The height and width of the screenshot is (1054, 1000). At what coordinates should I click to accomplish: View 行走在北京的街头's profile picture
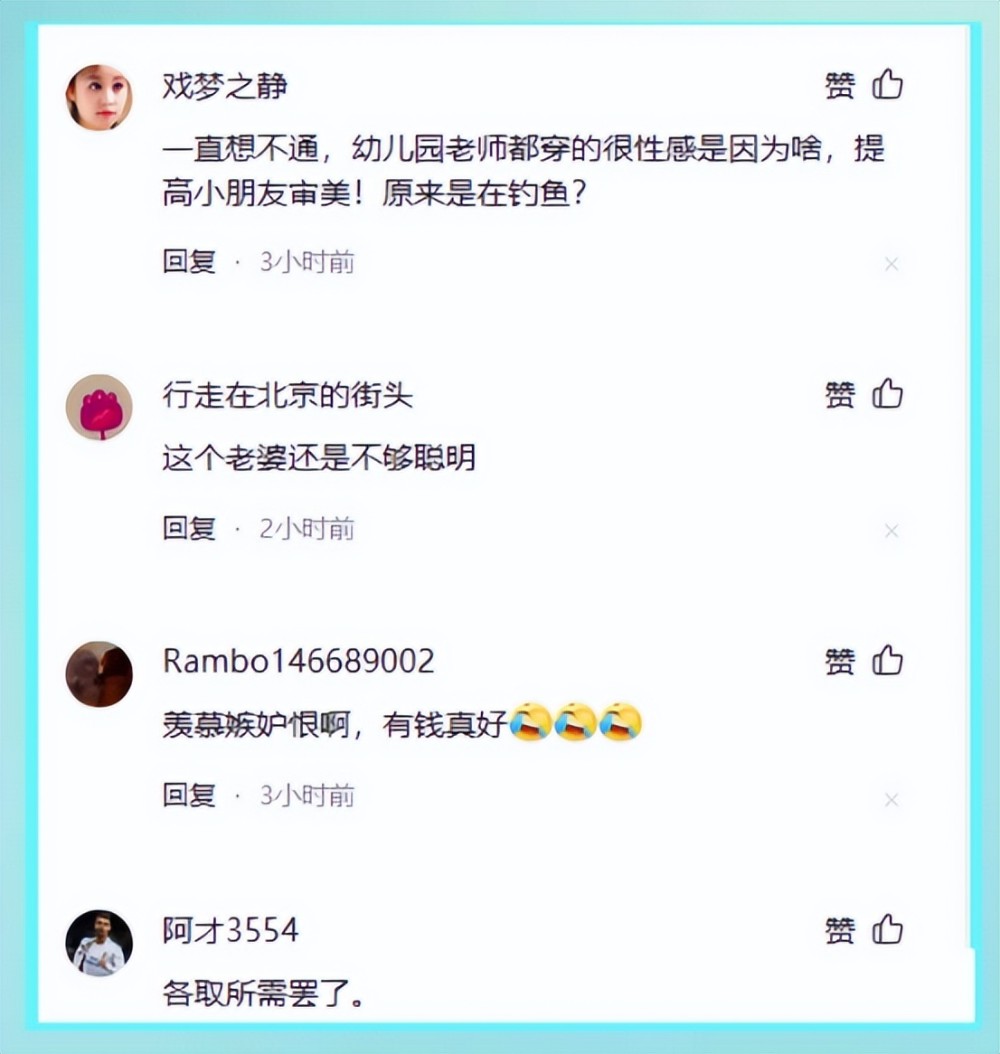pos(99,407)
